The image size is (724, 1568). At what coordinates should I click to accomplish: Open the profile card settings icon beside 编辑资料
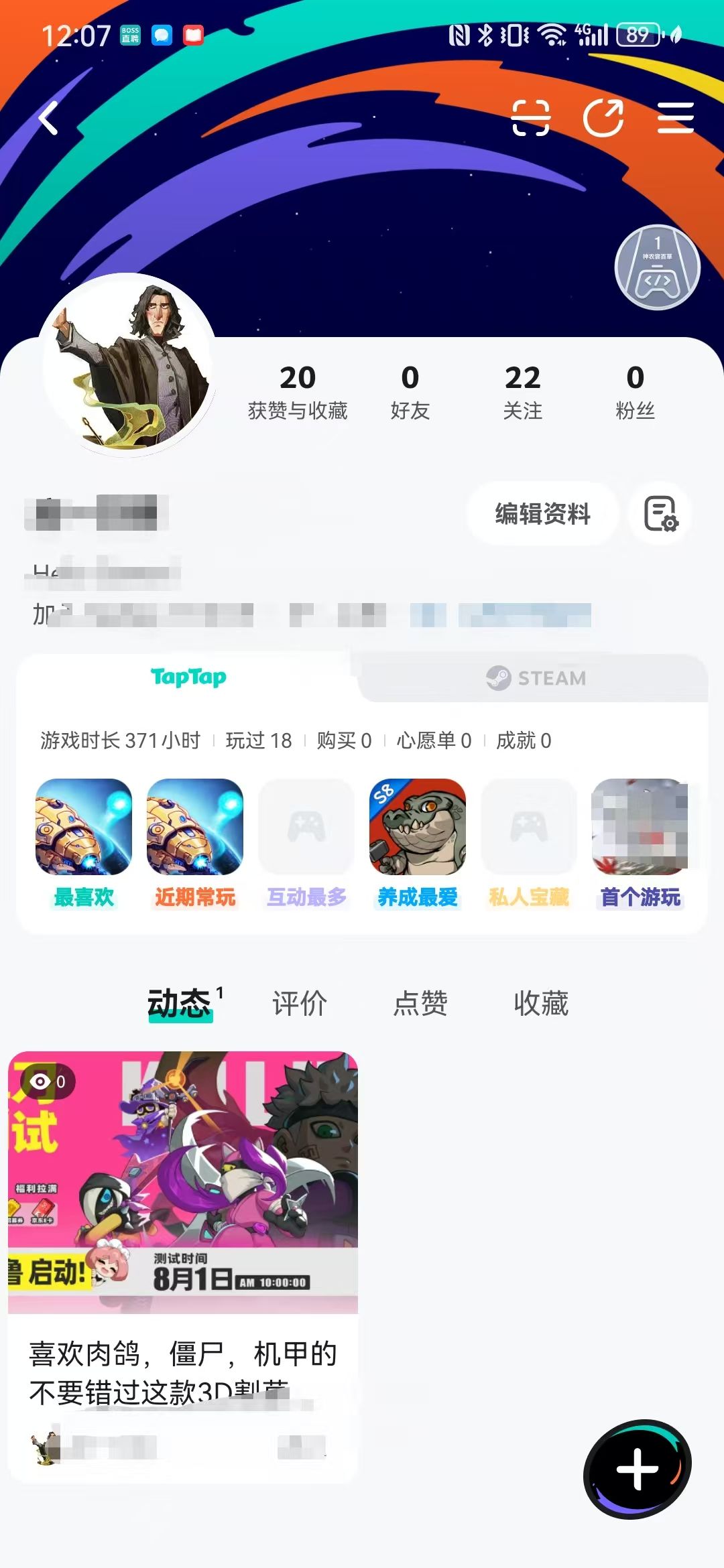(660, 514)
